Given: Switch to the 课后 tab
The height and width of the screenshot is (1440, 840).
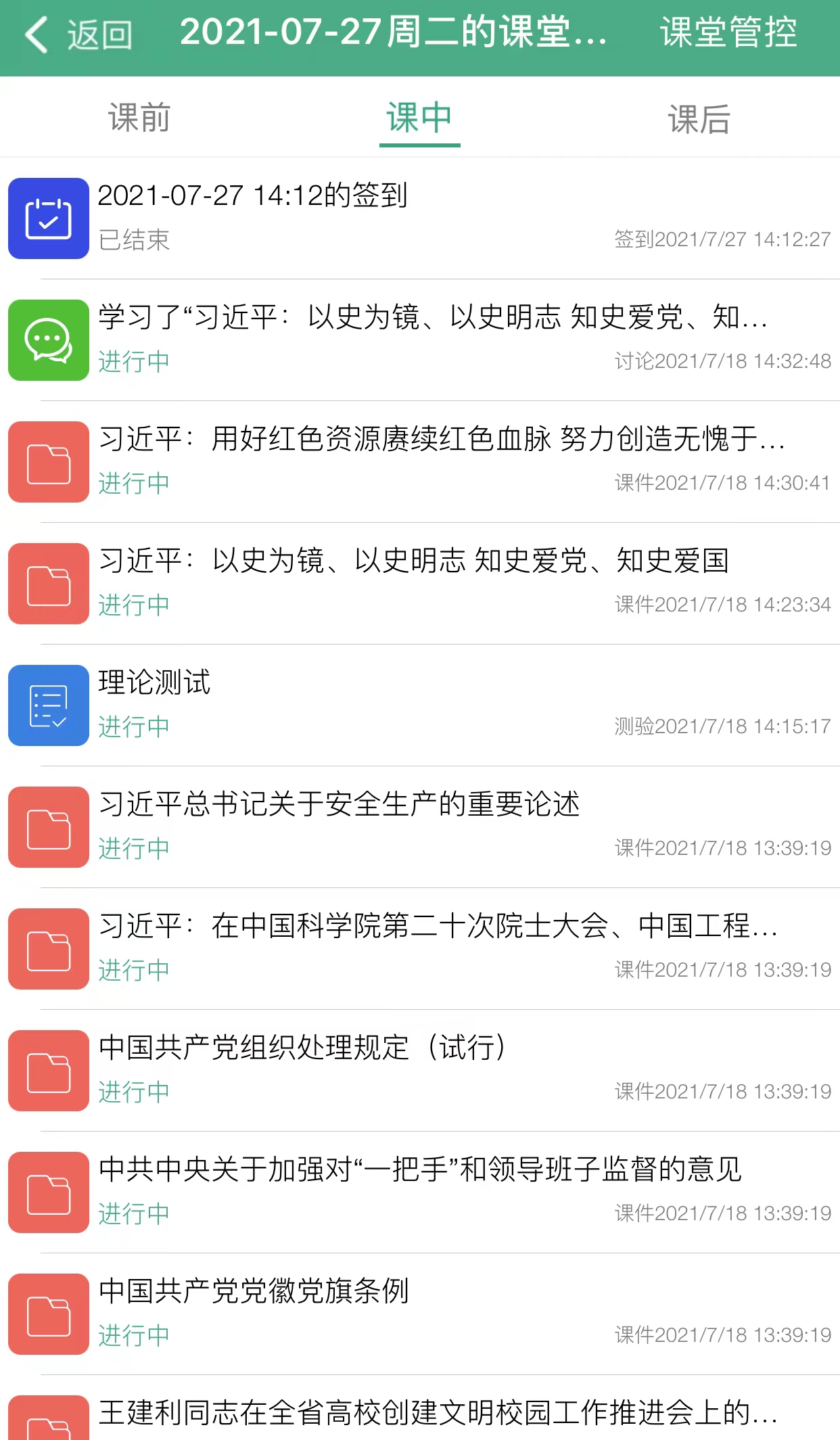Looking at the screenshot, I should 699,119.
